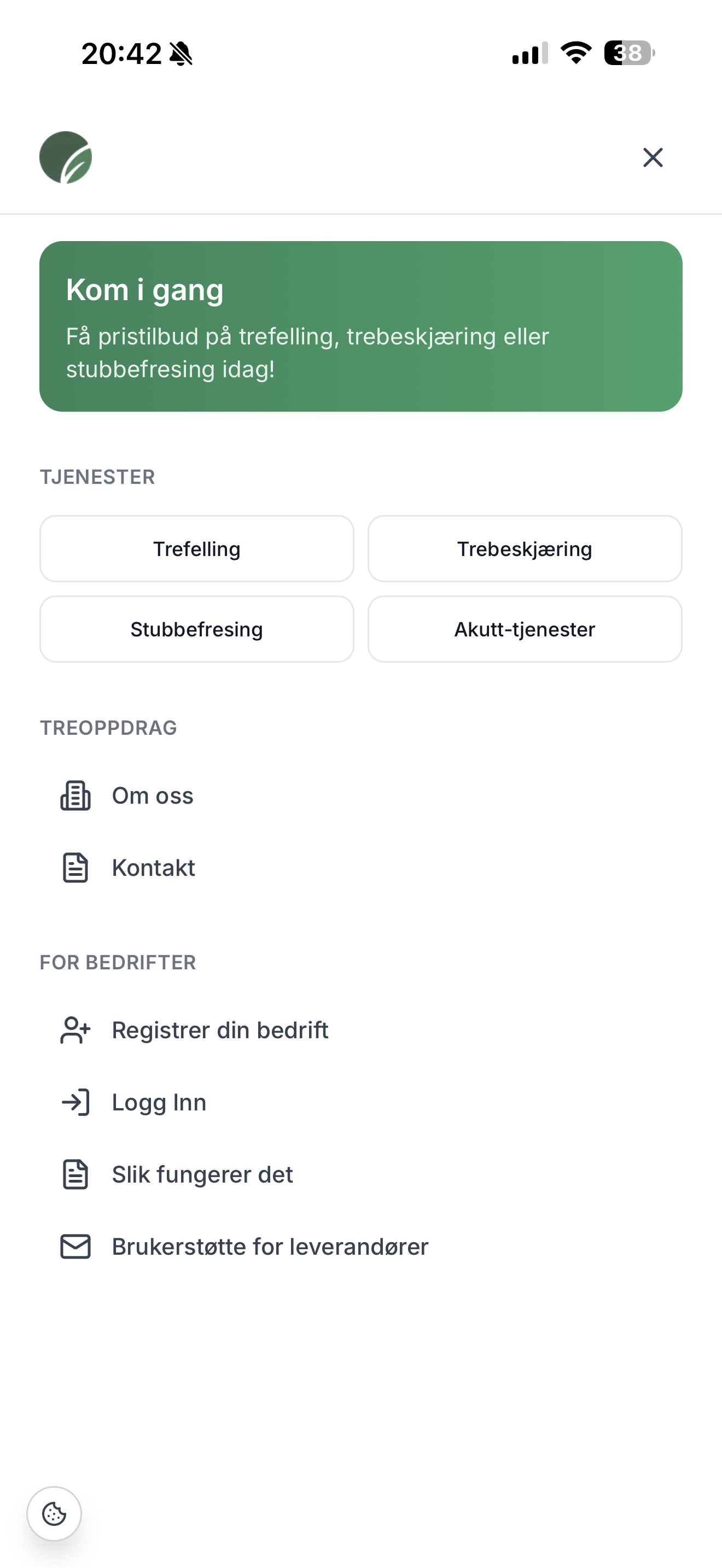The height and width of the screenshot is (1568, 722).
Task: Open Brukerstøtte for leverandører
Action: 270,1247
